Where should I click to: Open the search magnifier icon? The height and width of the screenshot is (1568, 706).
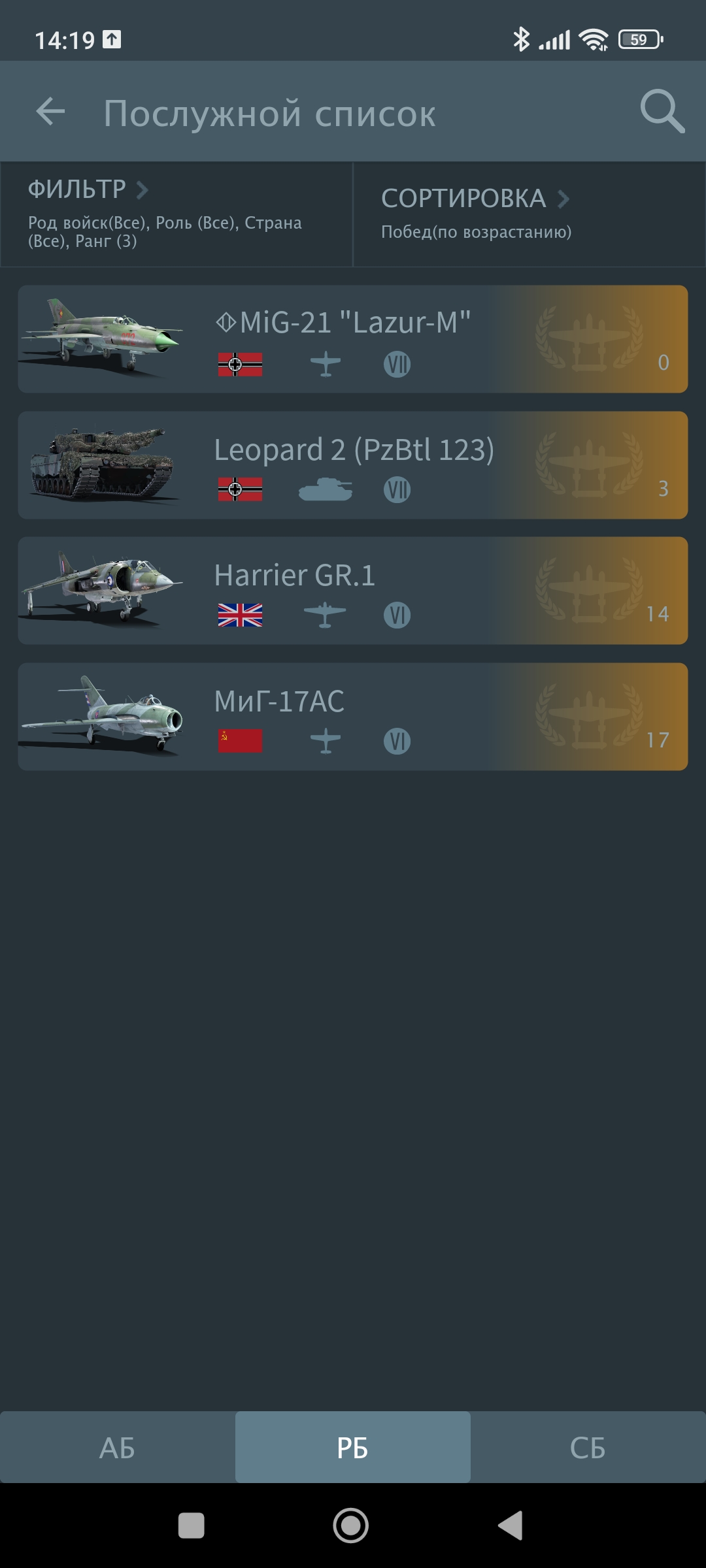click(x=662, y=112)
